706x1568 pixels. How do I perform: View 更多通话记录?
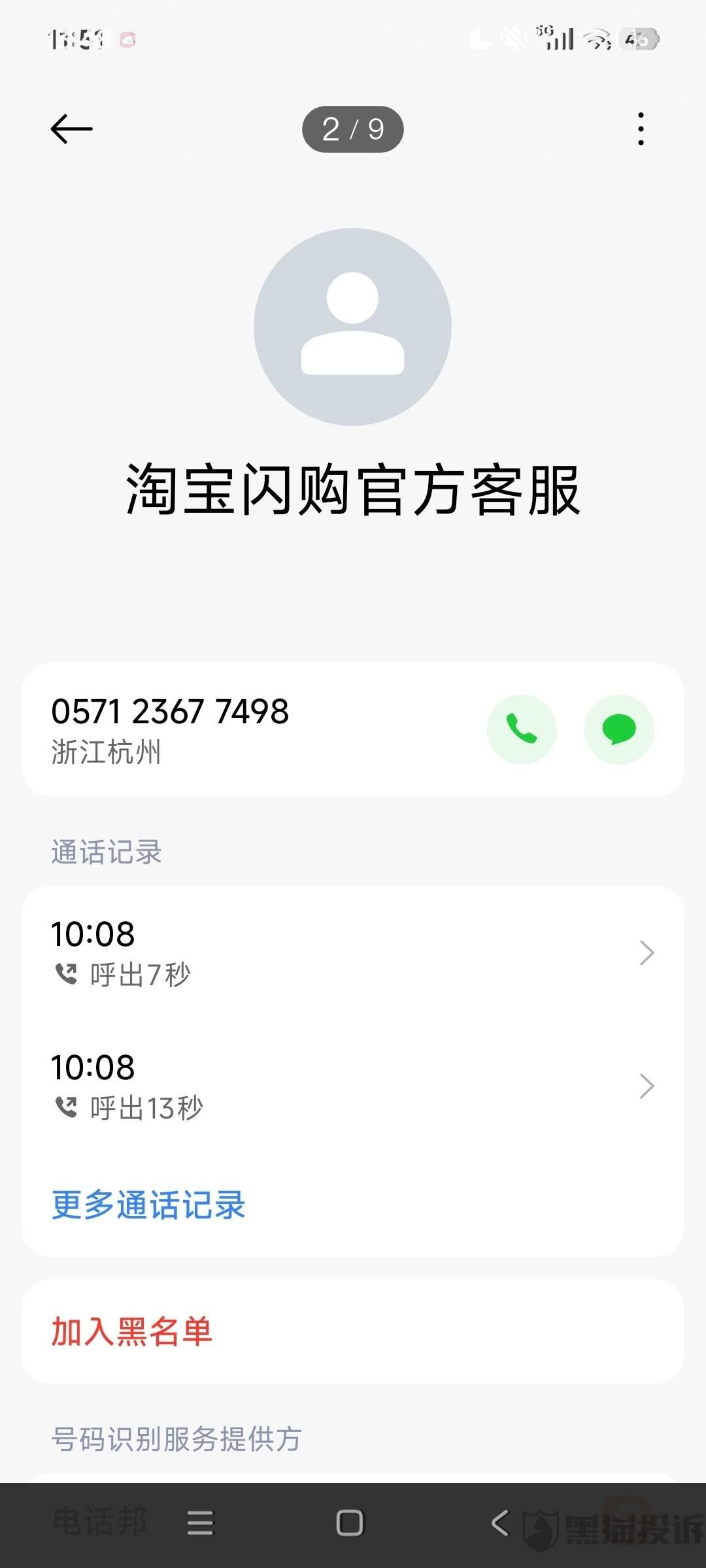pyautogui.click(x=149, y=1204)
